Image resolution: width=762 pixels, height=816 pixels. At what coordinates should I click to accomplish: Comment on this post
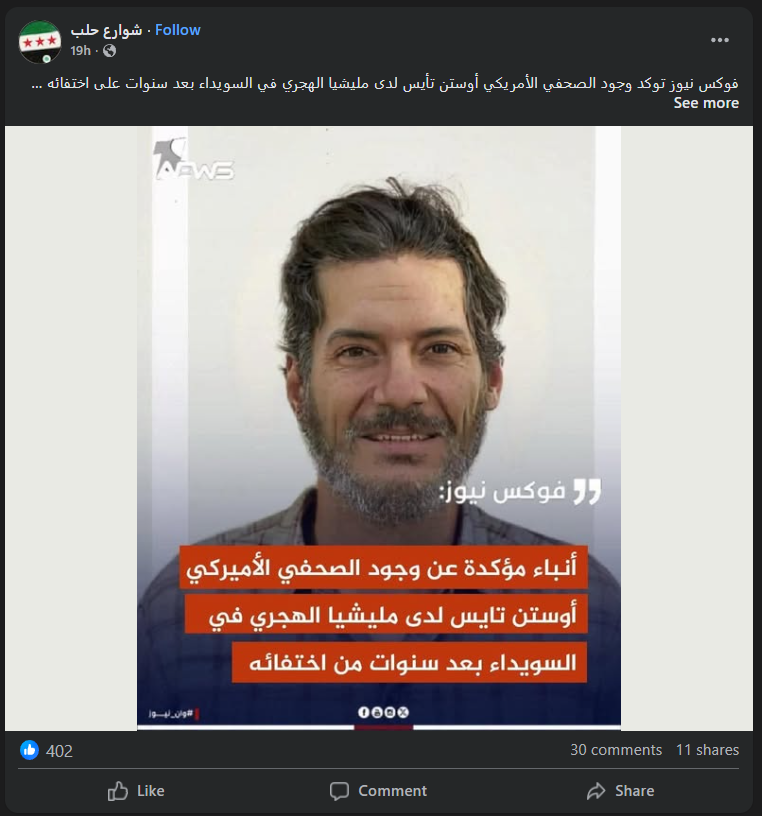378,791
